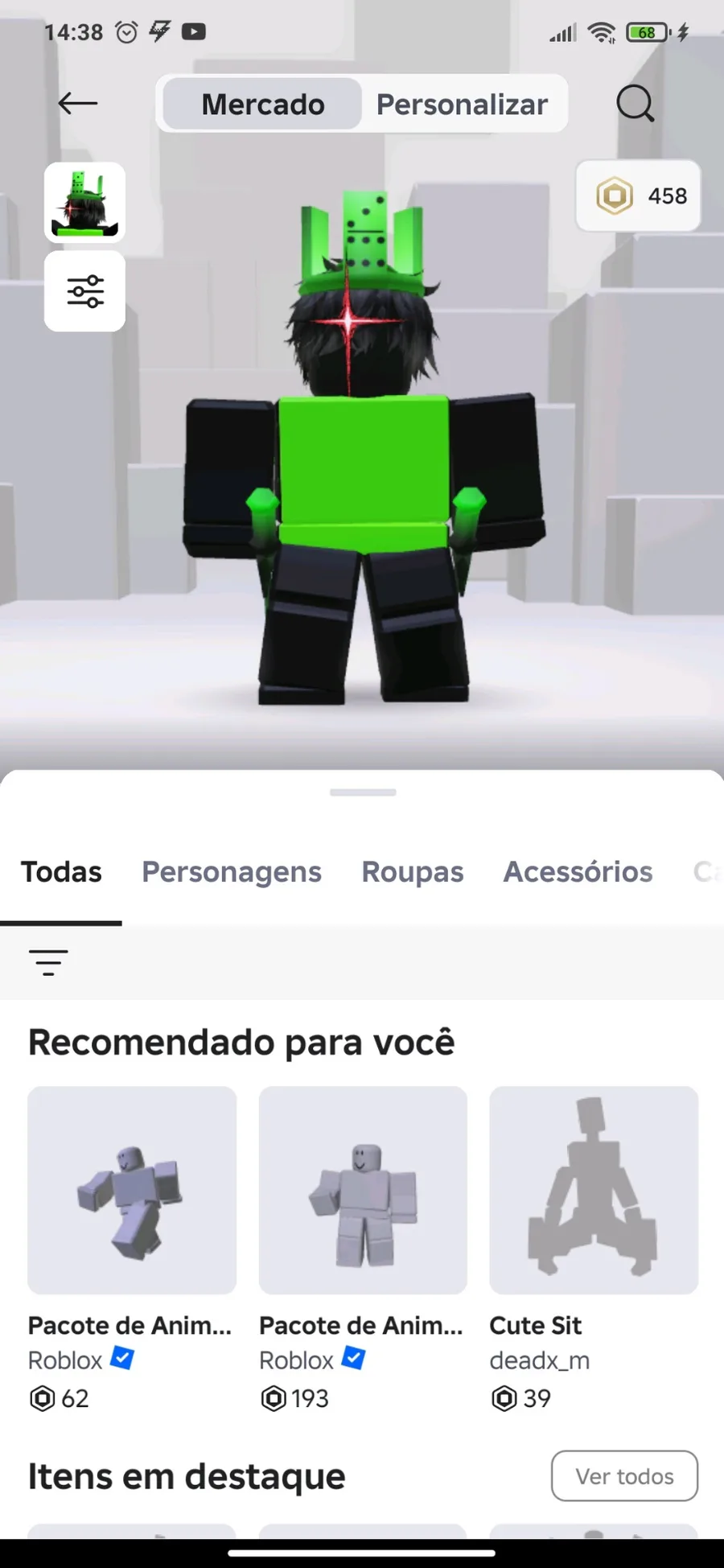Select the Todas tab
Image resolution: width=724 pixels, height=1568 pixels.
61,872
